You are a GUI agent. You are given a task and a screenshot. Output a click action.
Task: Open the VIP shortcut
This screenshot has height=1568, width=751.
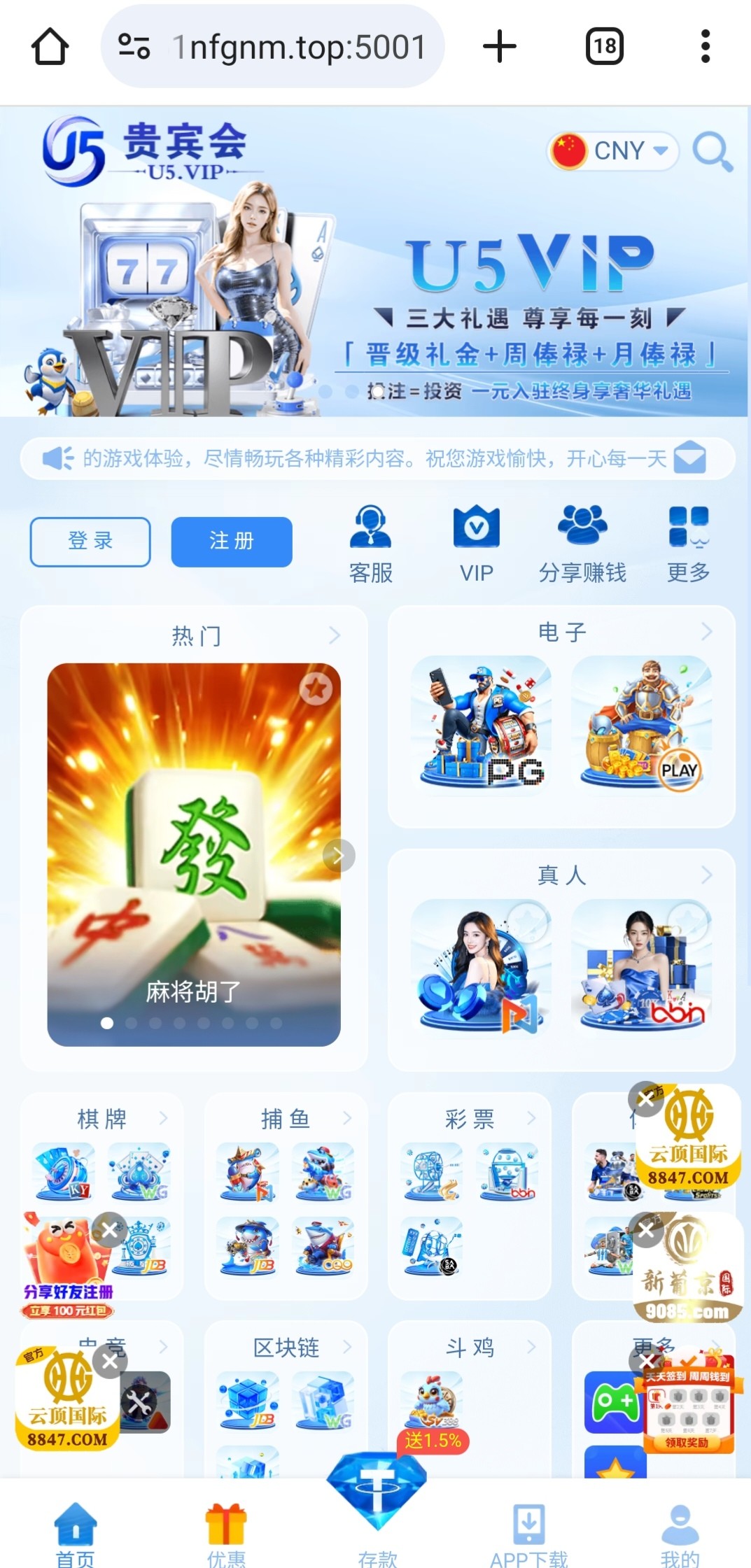477,544
